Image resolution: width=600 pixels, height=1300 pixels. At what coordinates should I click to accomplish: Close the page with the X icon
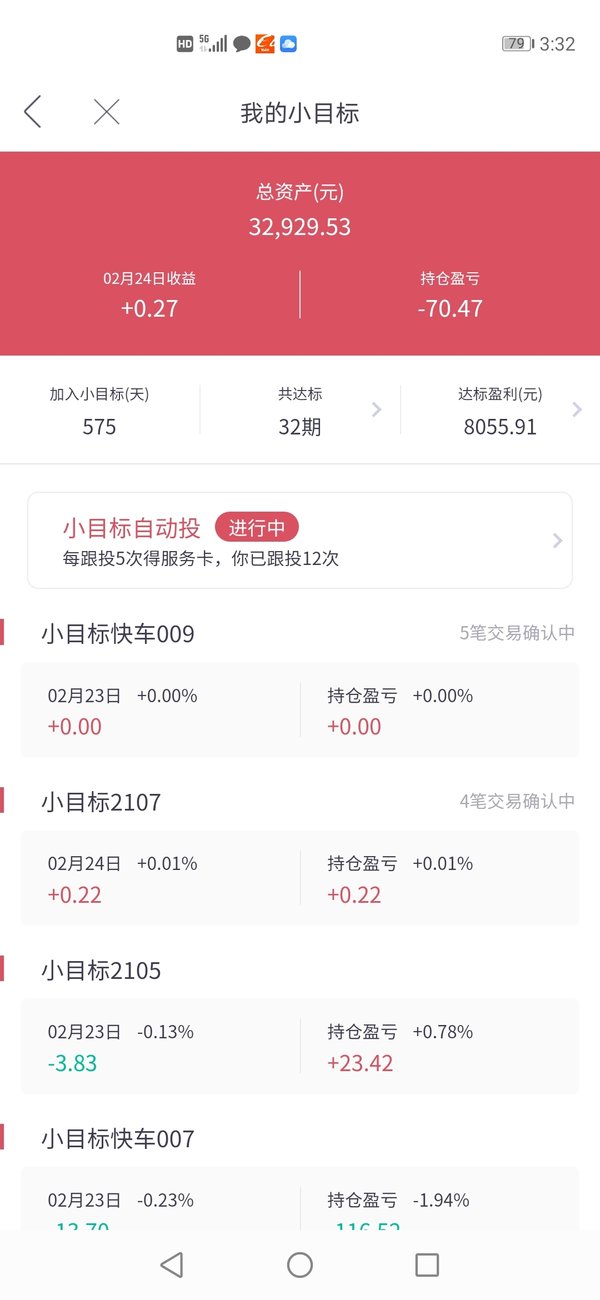106,112
